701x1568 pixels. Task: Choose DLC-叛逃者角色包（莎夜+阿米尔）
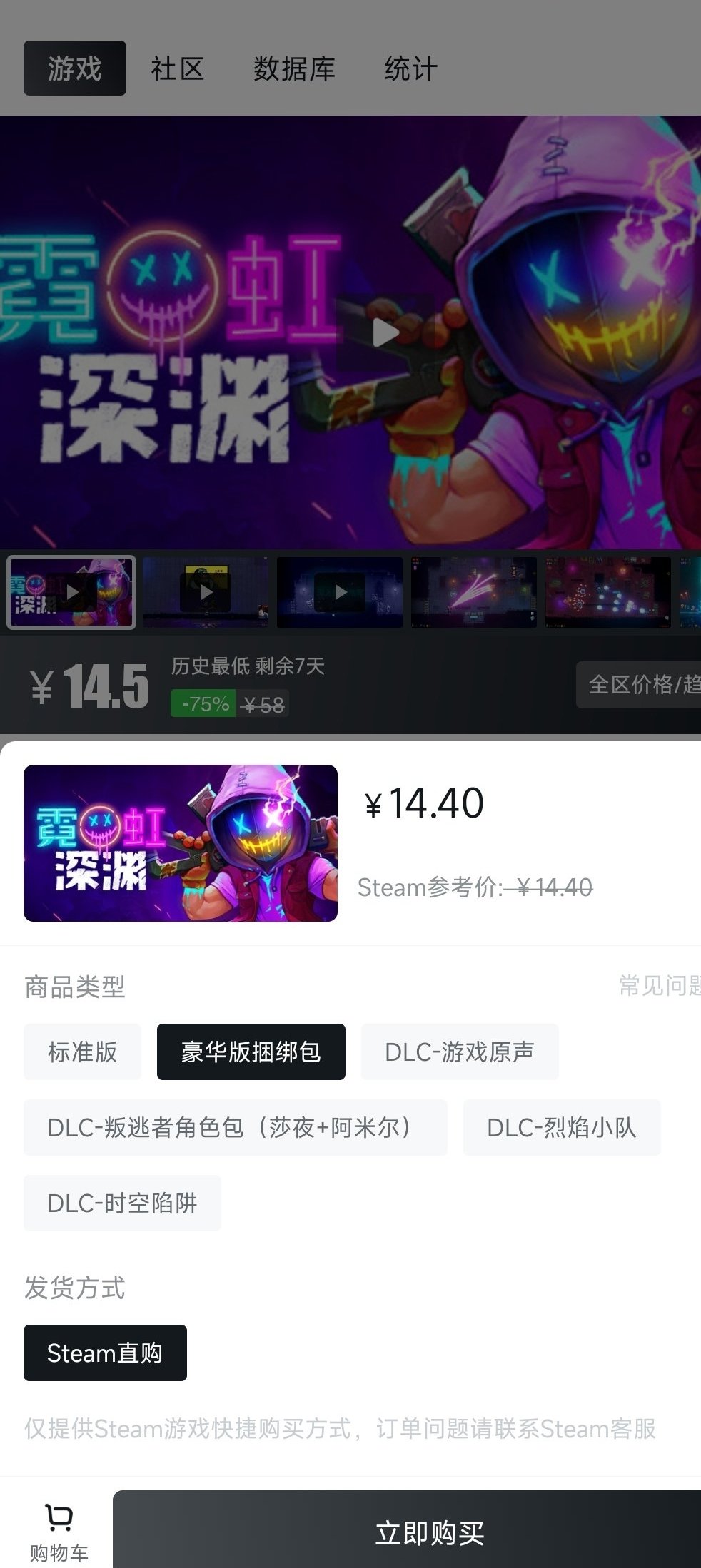pyautogui.click(x=235, y=1128)
